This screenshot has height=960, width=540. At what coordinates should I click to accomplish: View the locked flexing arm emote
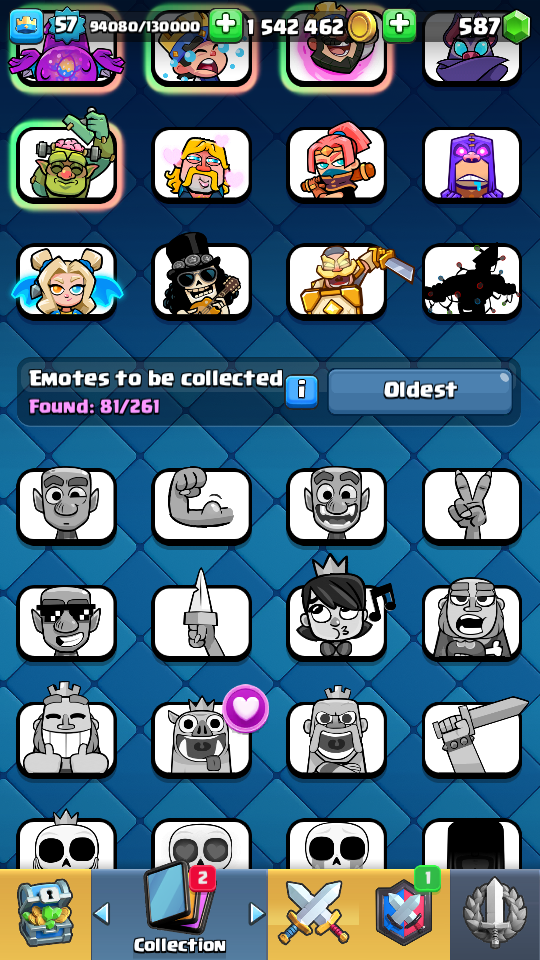(x=201, y=506)
